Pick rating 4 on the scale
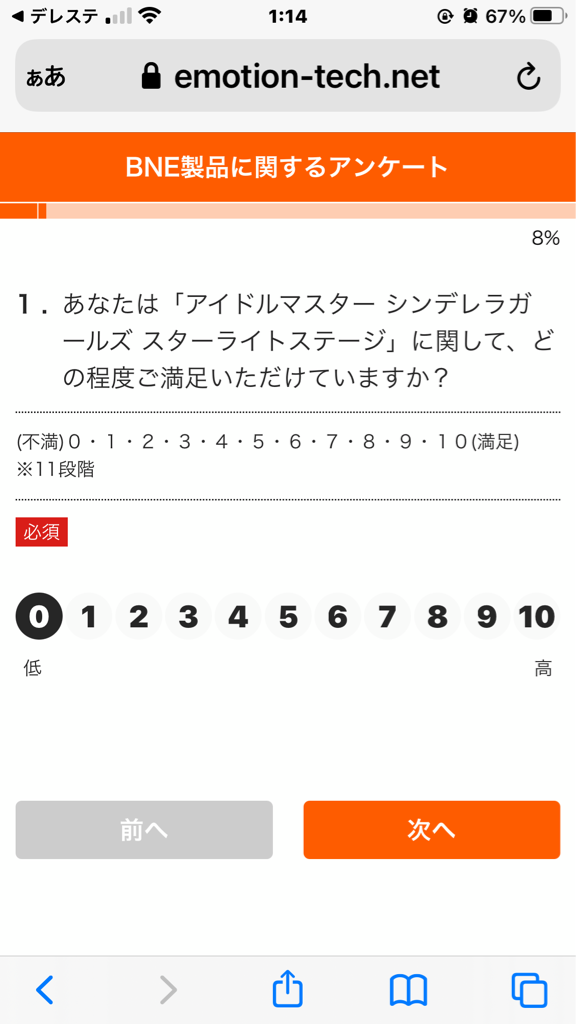576x1024 pixels. [238, 616]
